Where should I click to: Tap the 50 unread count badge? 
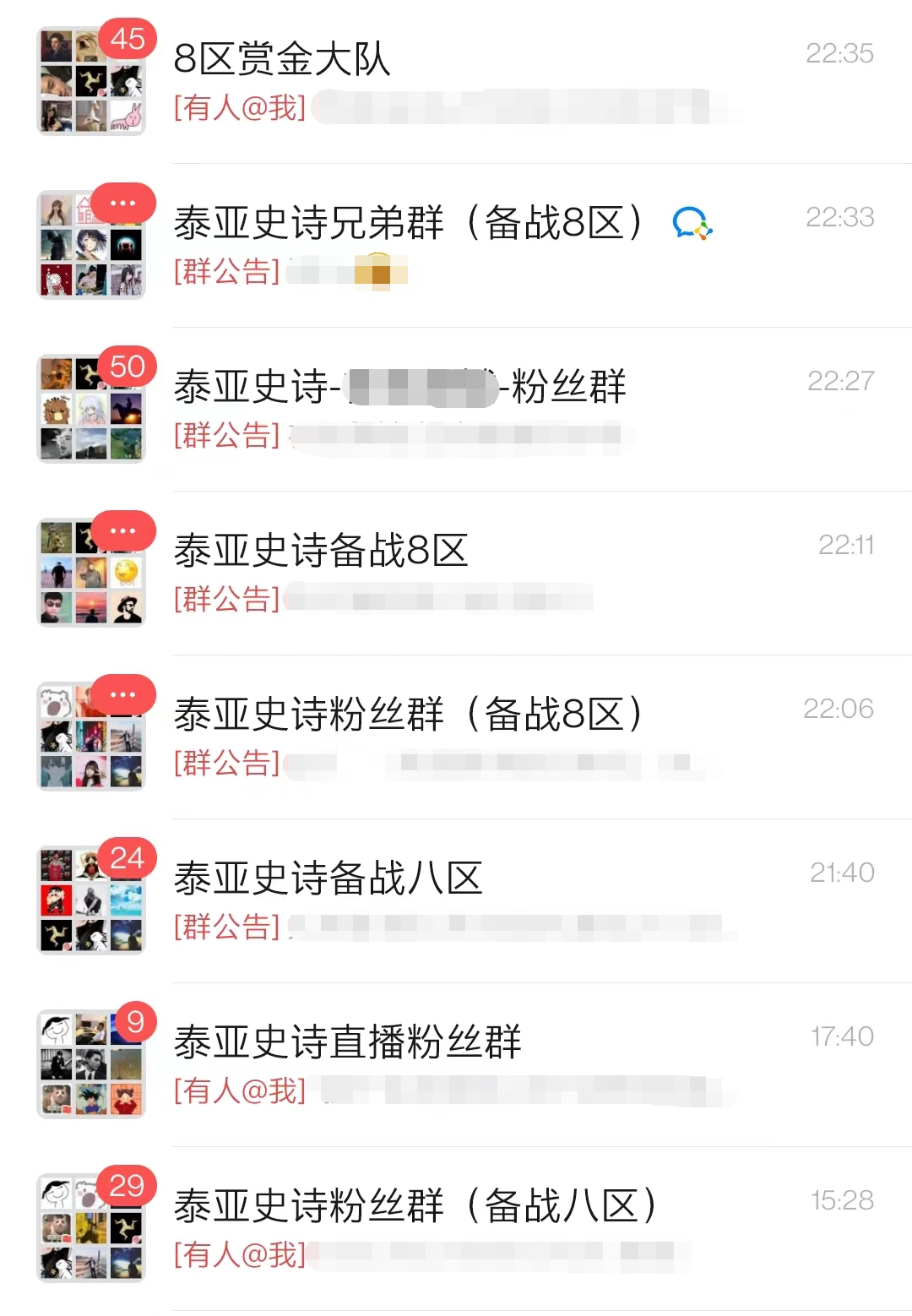tap(128, 366)
